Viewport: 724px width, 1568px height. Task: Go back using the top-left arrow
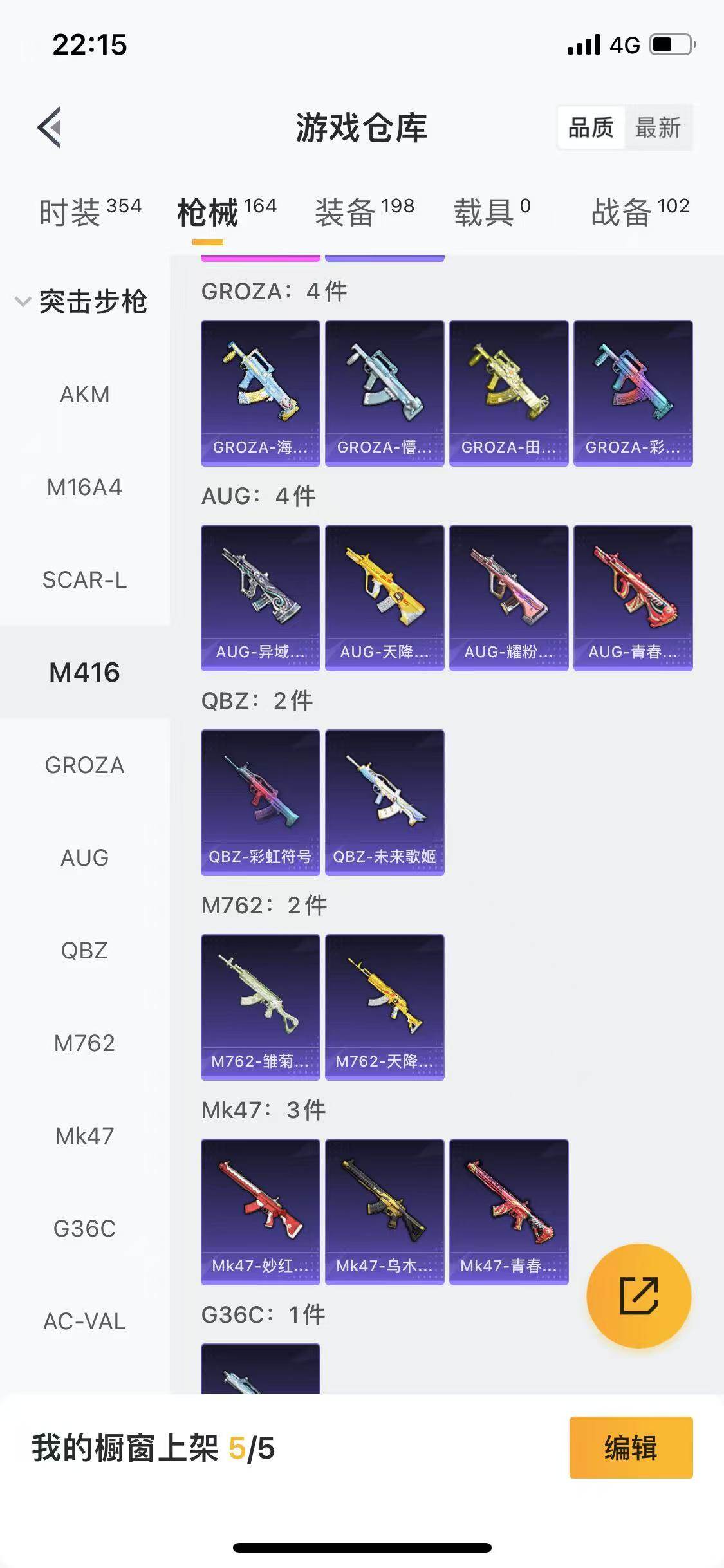50,127
